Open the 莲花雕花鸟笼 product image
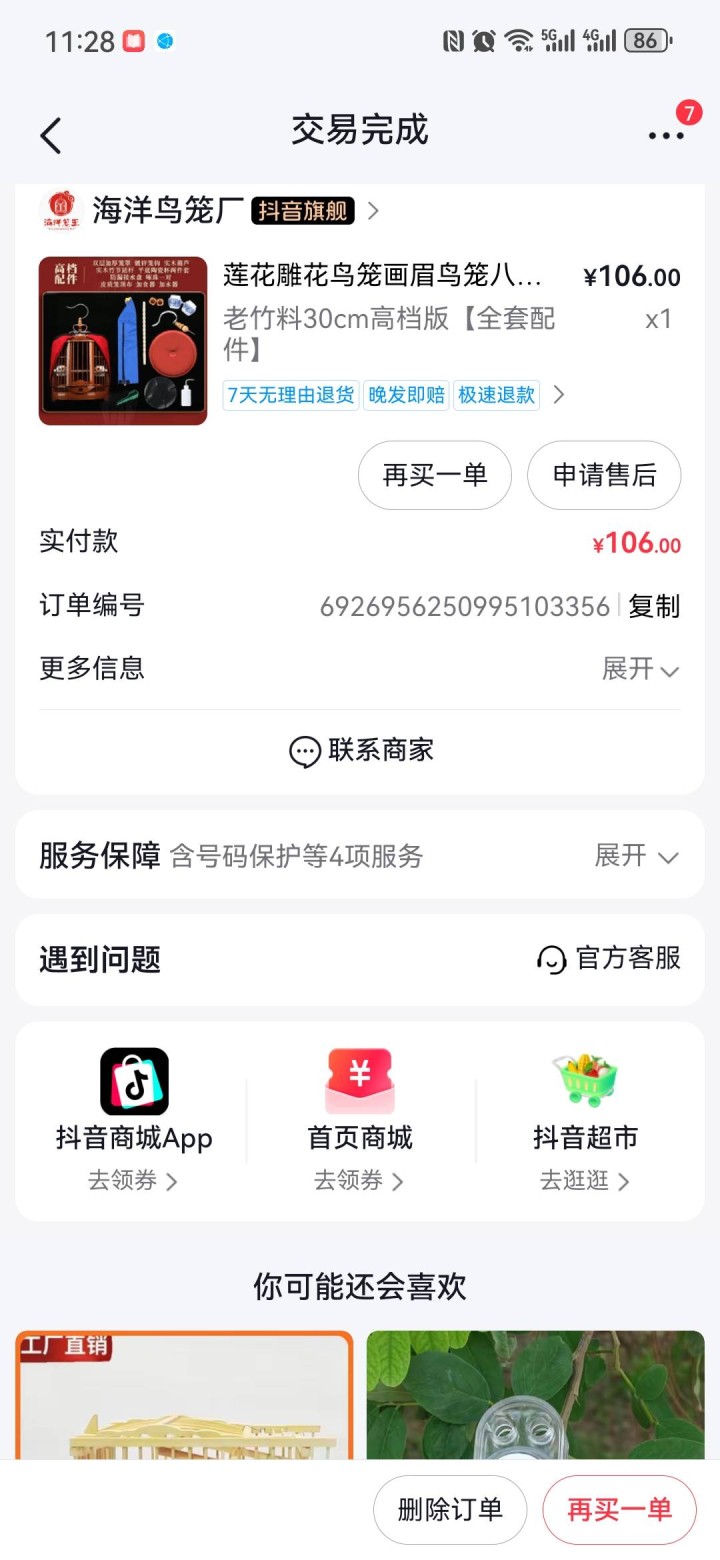This screenshot has height=1560, width=720. click(123, 341)
